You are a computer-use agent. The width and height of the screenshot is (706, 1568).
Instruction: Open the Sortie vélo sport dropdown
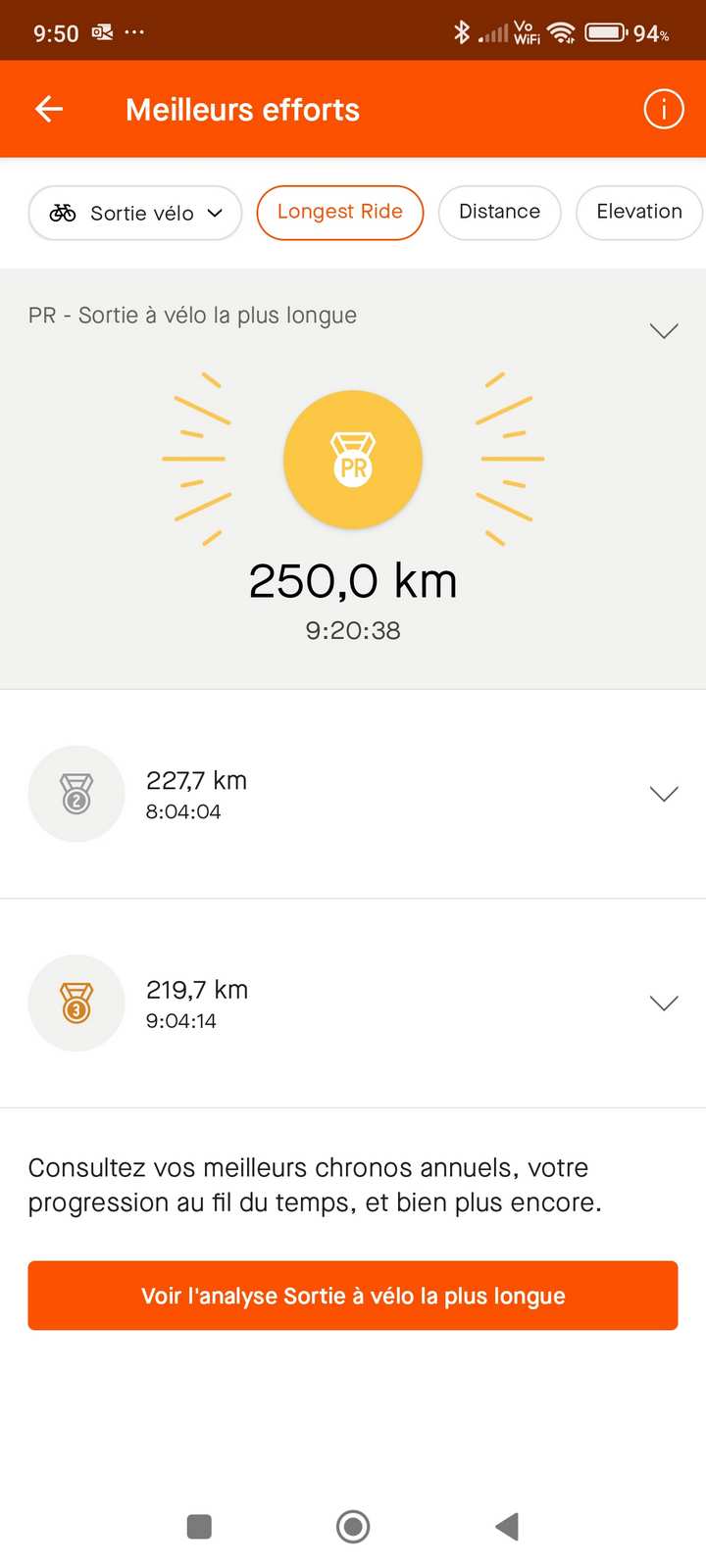pos(135,213)
